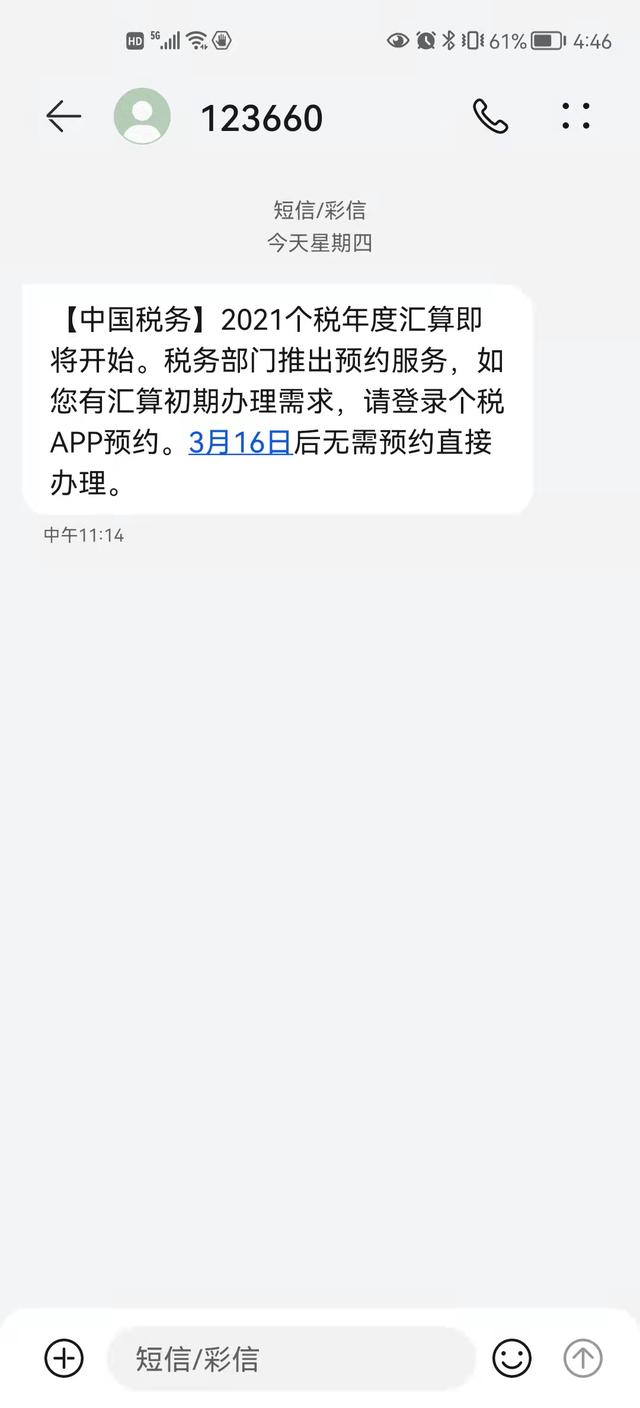Tap the 3月16日 date link
The image size is (640, 1408).
click(x=240, y=441)
